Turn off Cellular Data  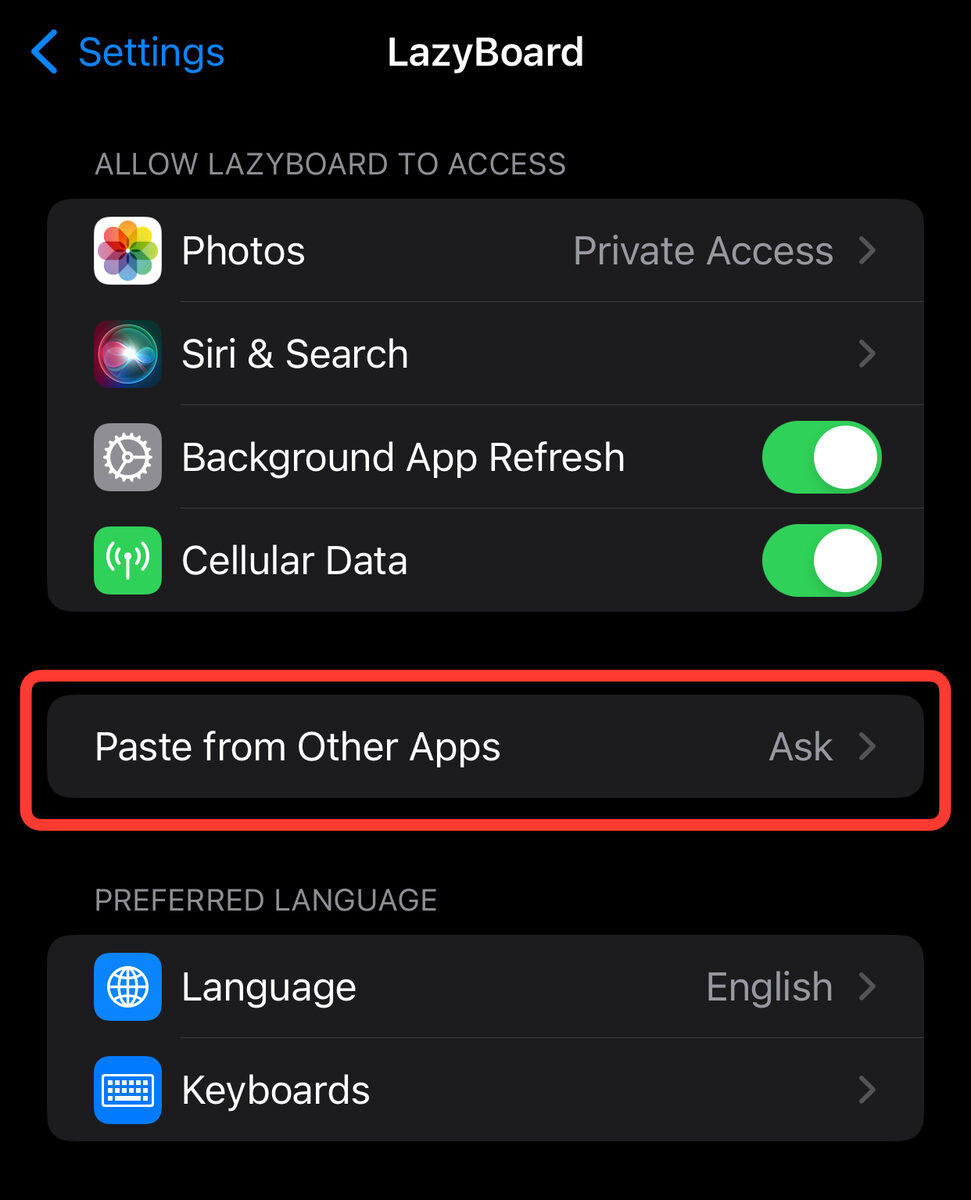click(x=821, y=561)
